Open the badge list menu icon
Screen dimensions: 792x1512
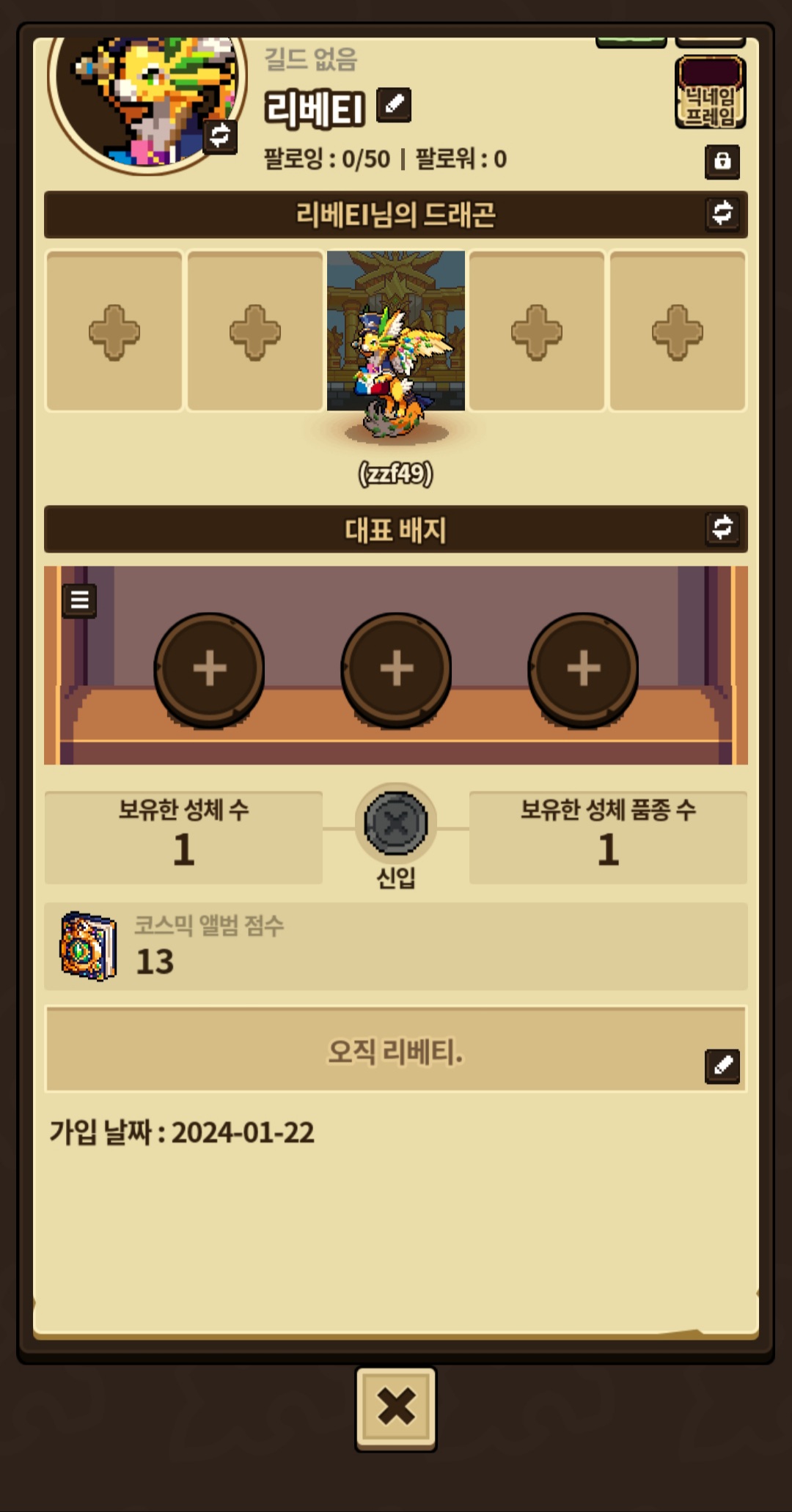[79, 601]
